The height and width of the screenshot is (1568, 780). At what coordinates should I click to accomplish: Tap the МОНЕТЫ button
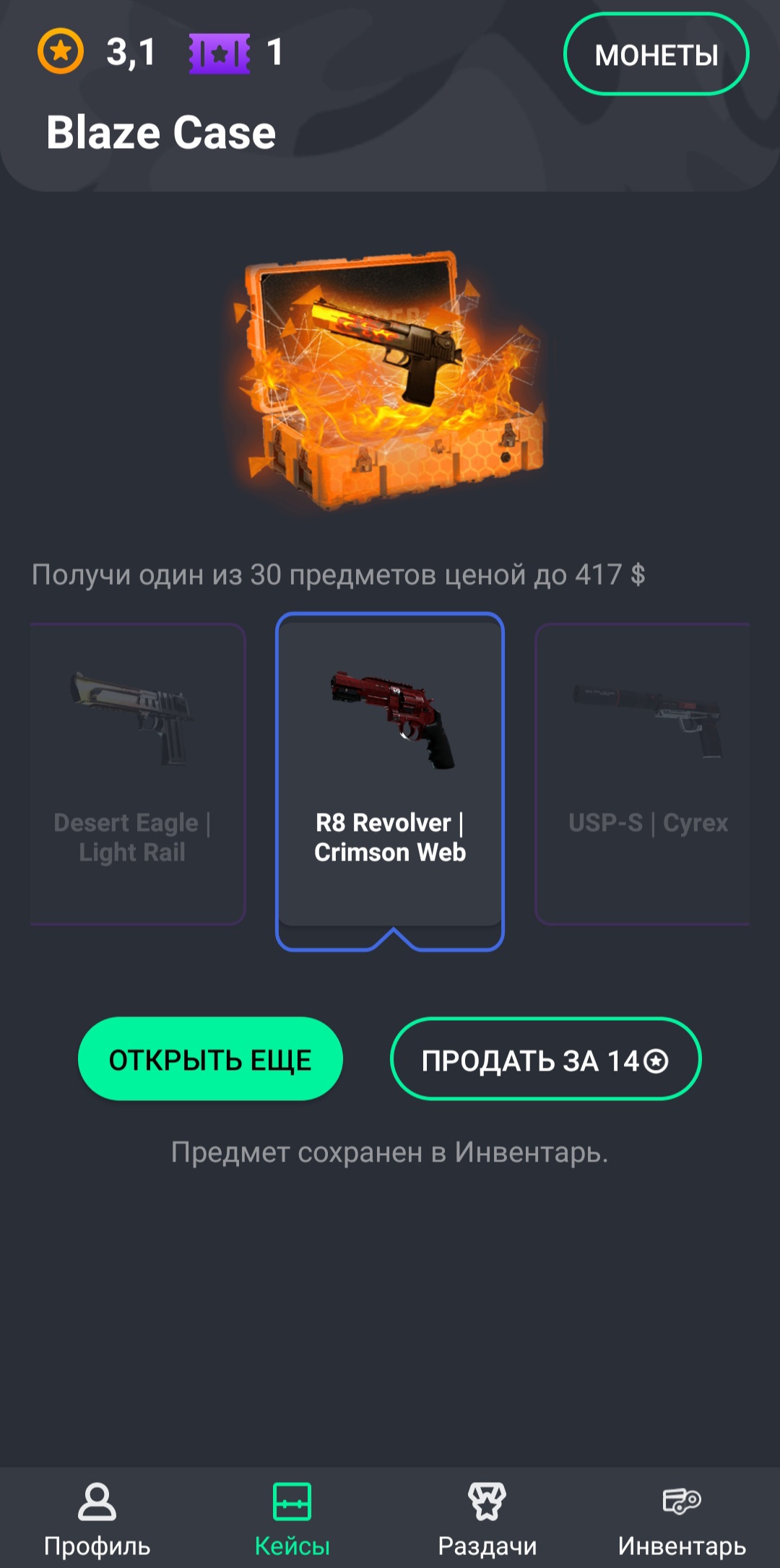[656, 54]
